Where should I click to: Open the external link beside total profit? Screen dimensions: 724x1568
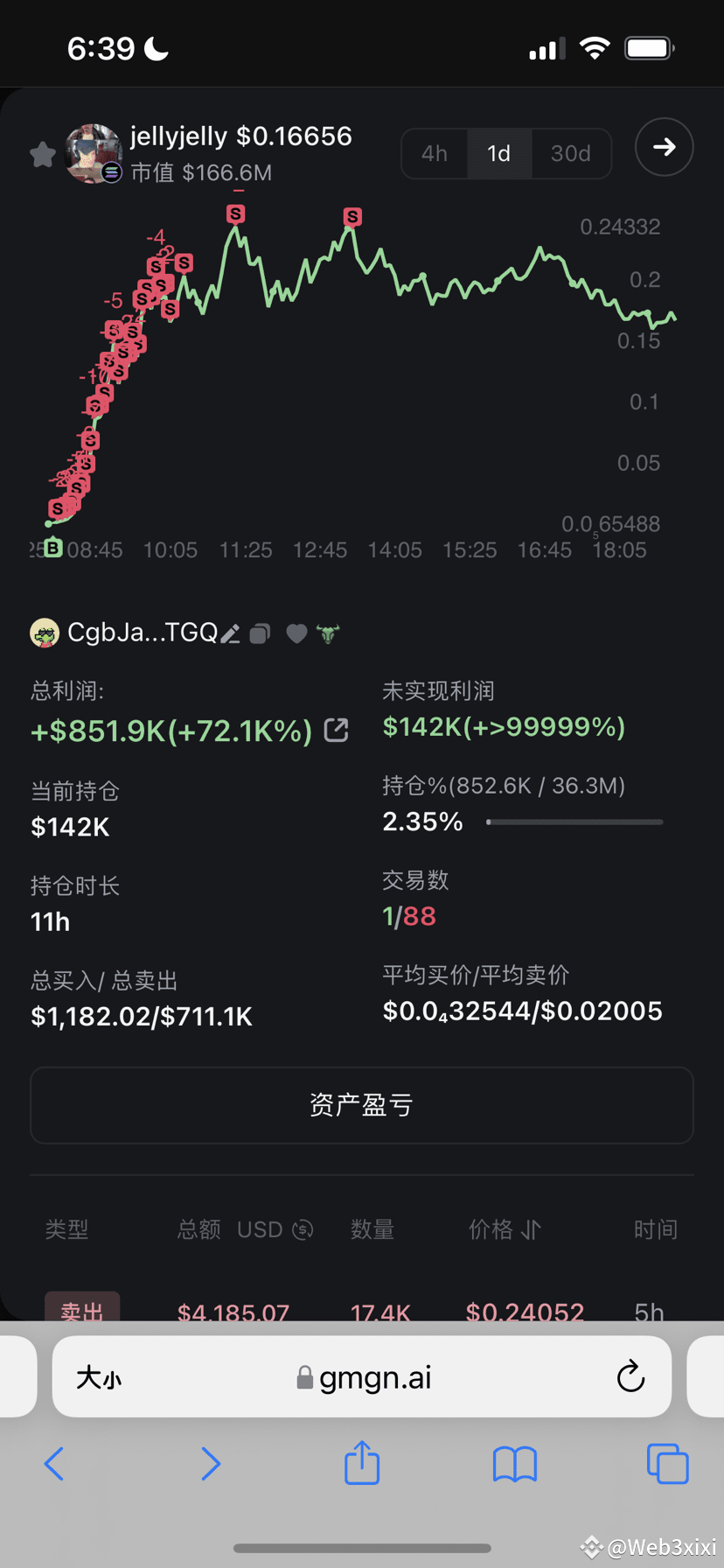[x=336, y=729]
